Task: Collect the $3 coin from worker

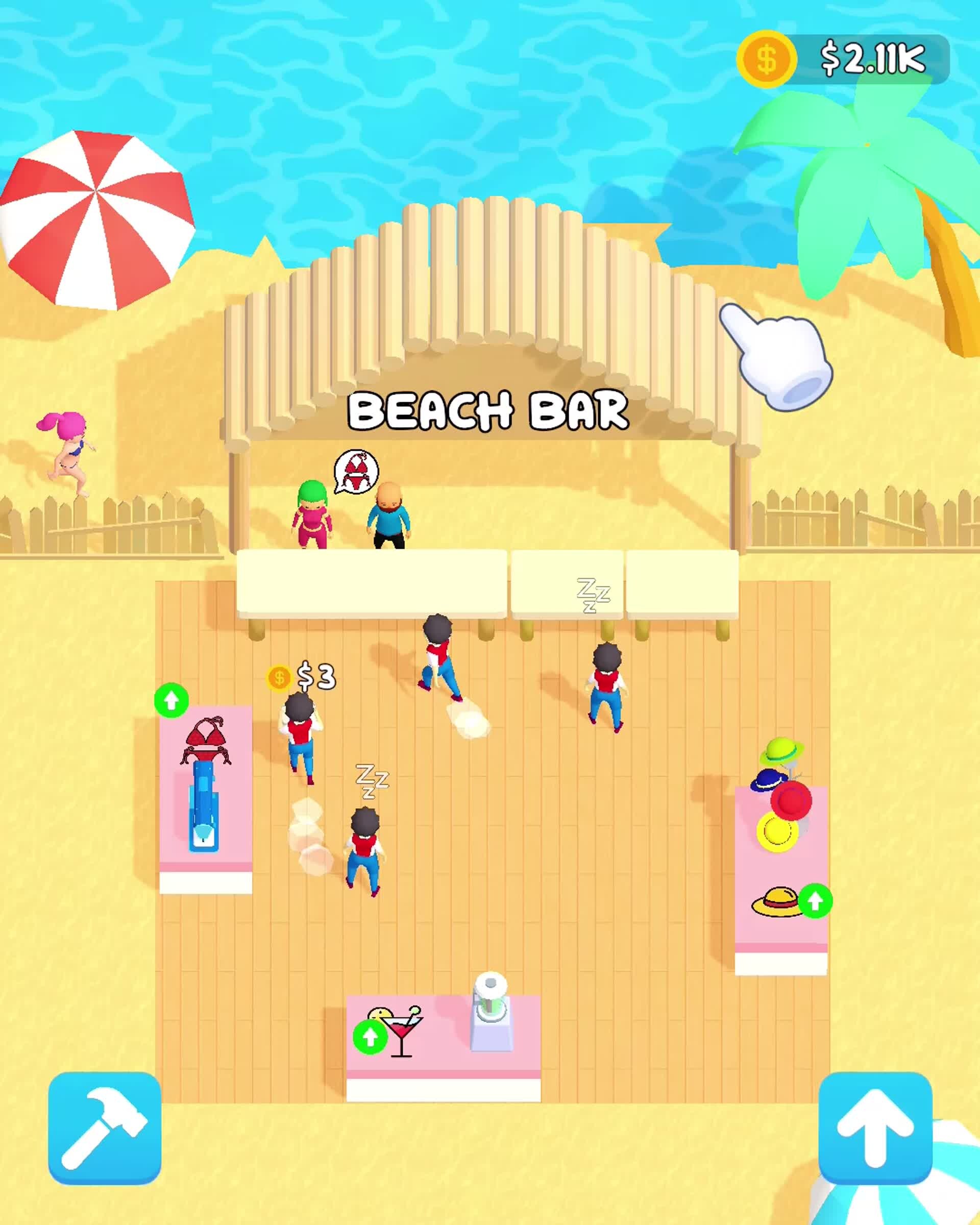Action: pyautogui.click(x=279, y=677)
